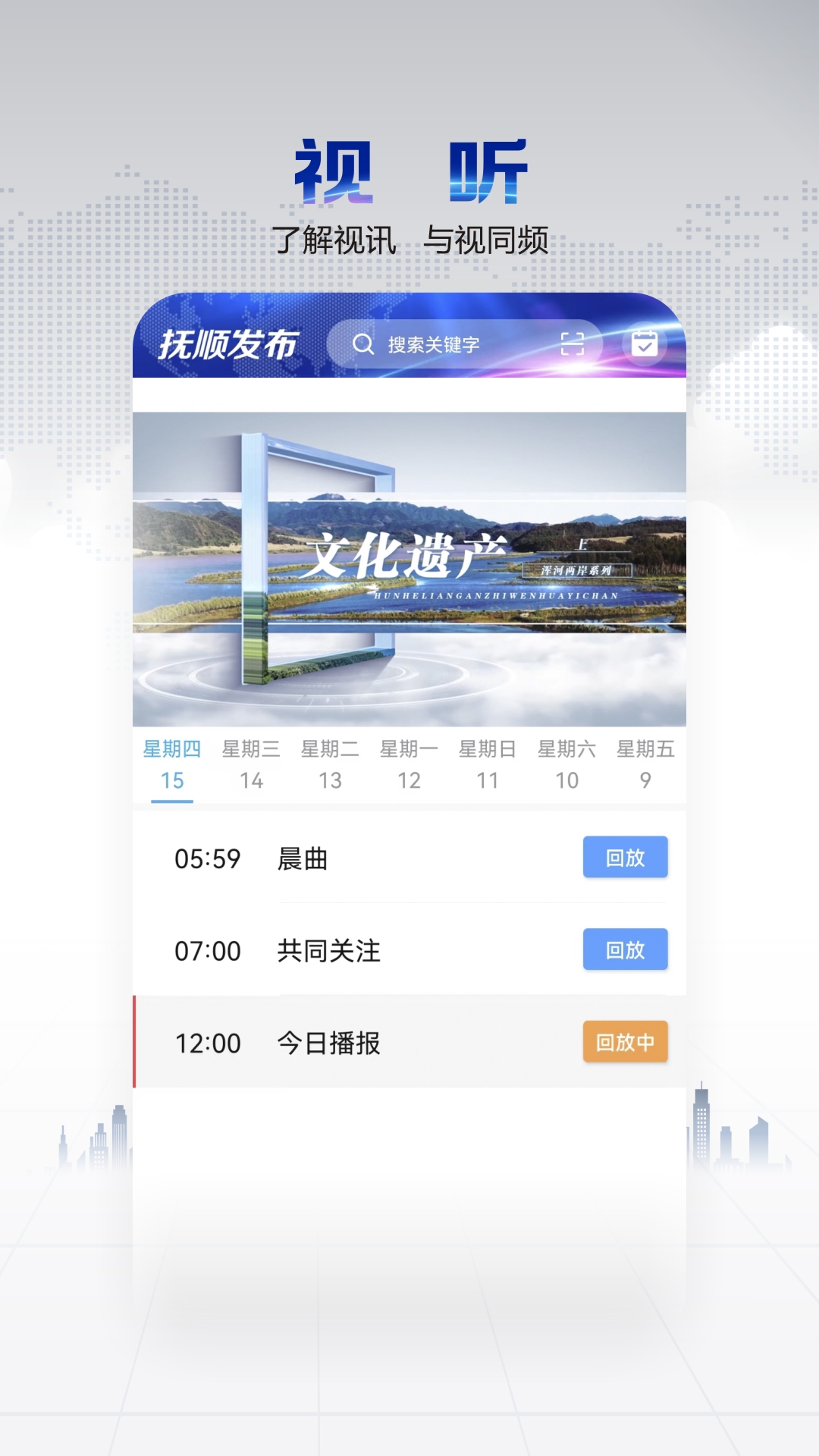Select the 星期日 11 tab
Viewport: 819px width, 1456px height.
(x=489, y=762)
